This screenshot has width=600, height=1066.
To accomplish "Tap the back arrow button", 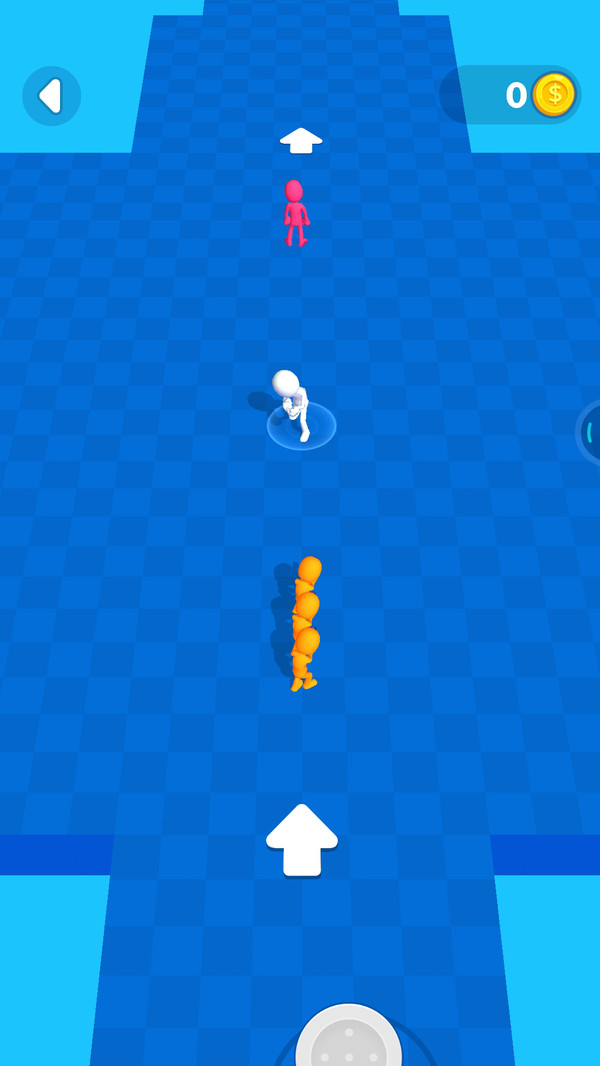I will coord(51,96).
